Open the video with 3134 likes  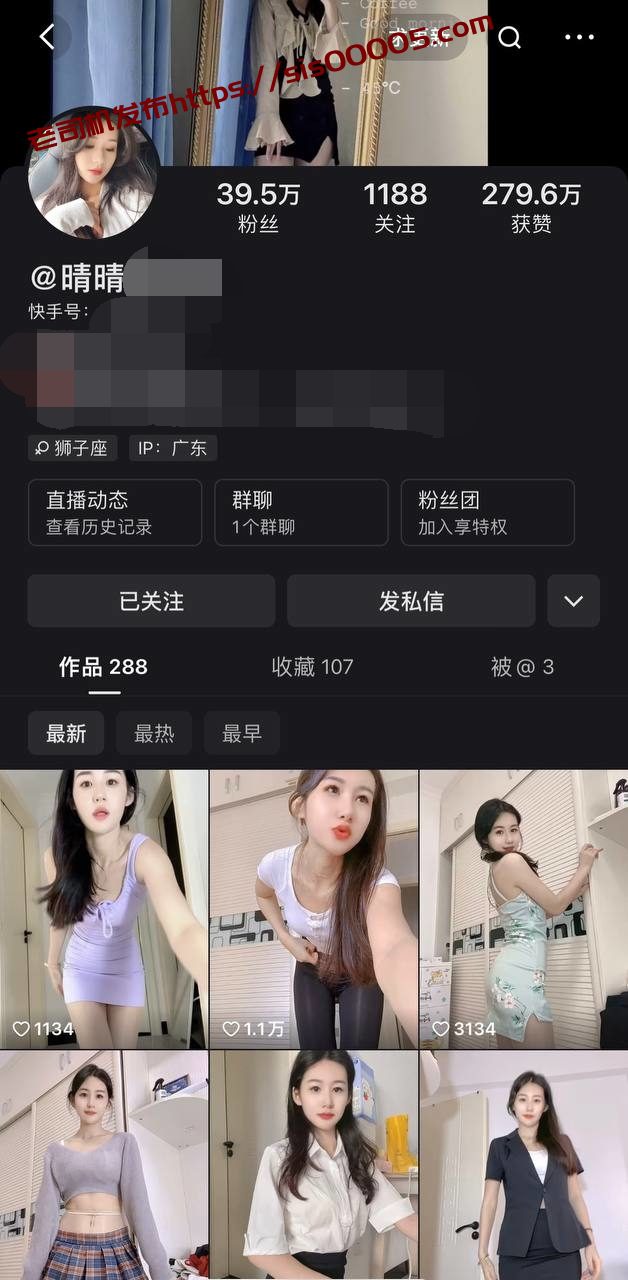pyautogui.click(x=524, y=908)
